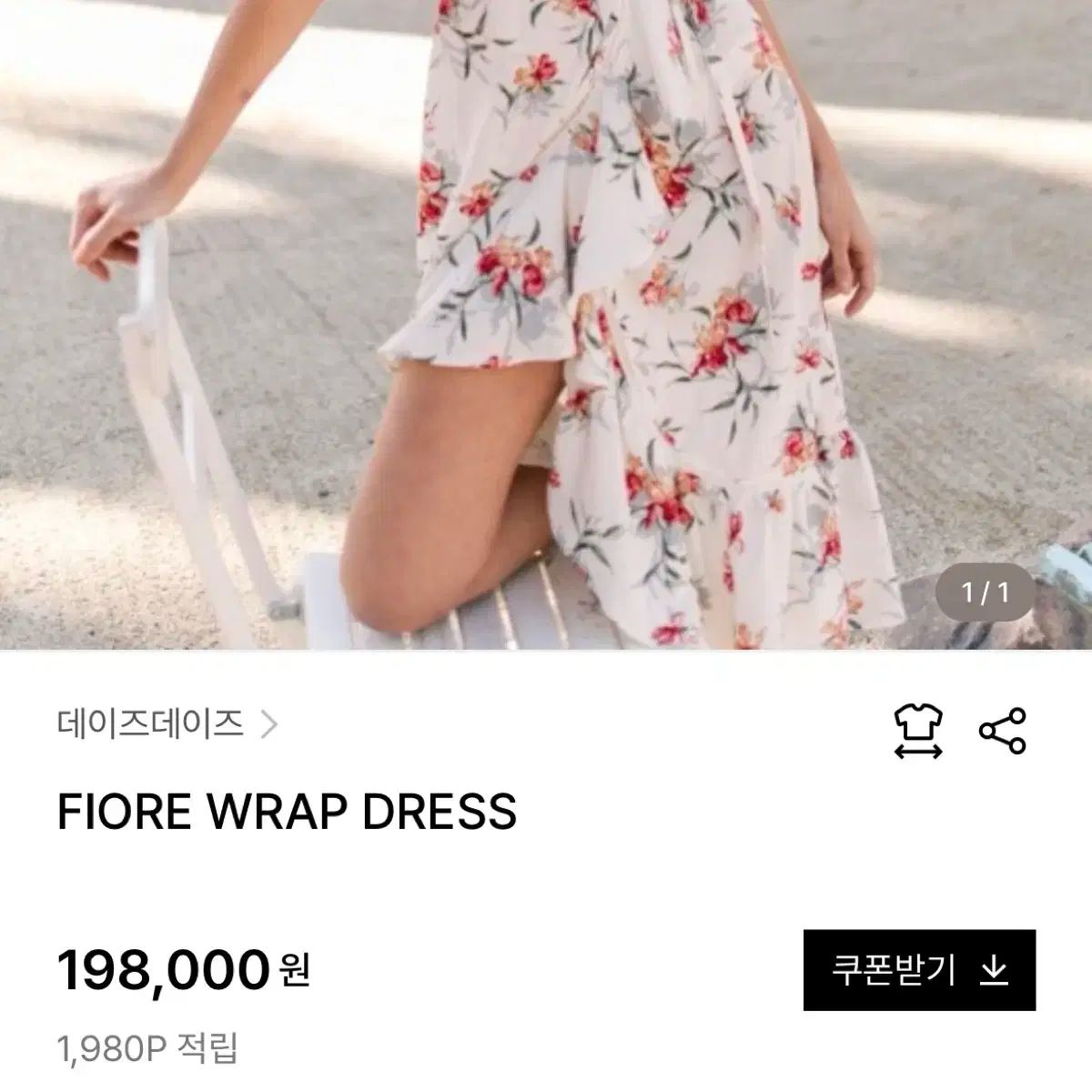Open the size guide icon

pyautogui.click(x=917, y=731)
